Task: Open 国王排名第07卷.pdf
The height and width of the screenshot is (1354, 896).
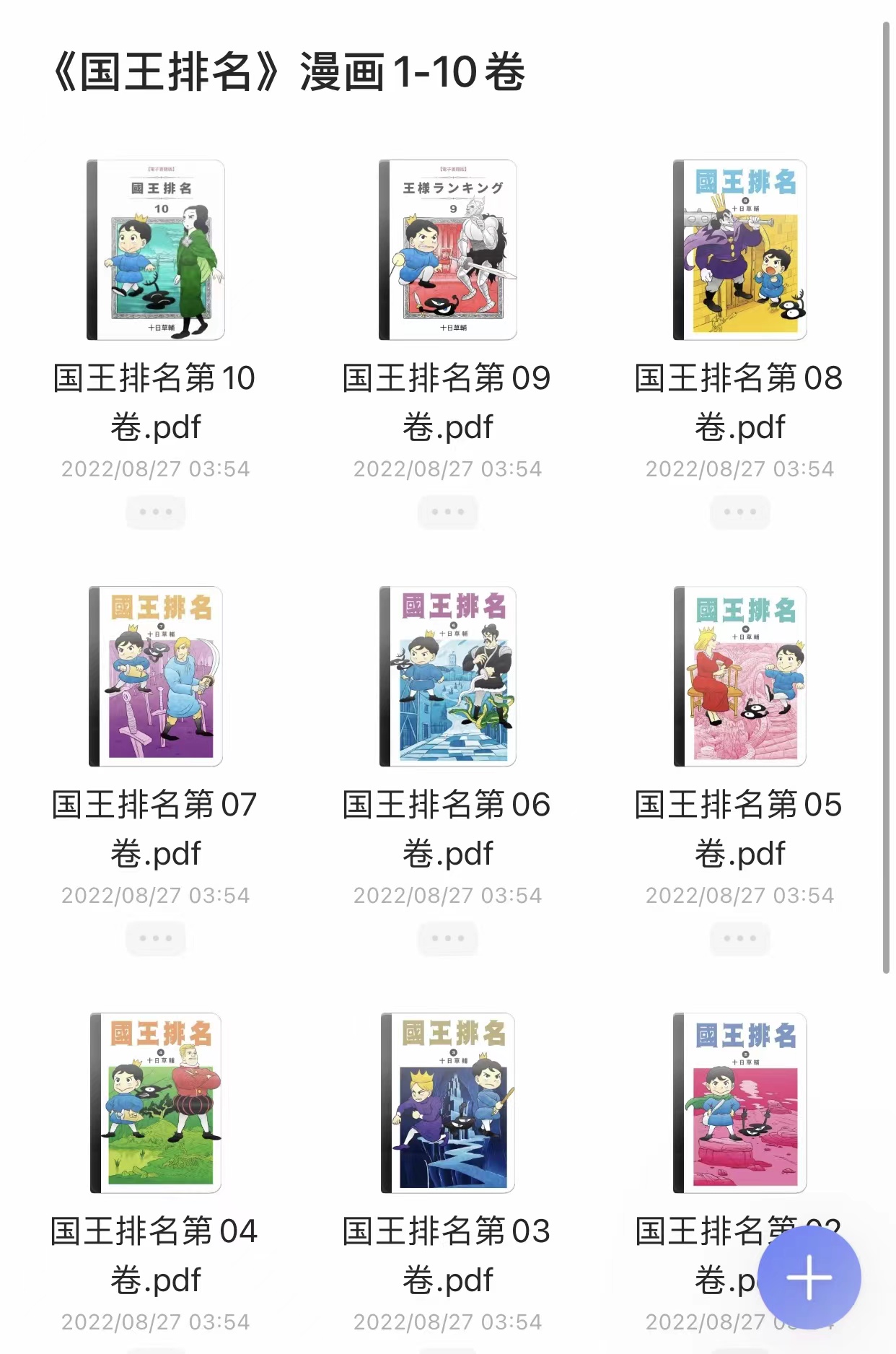Action: 156,676
